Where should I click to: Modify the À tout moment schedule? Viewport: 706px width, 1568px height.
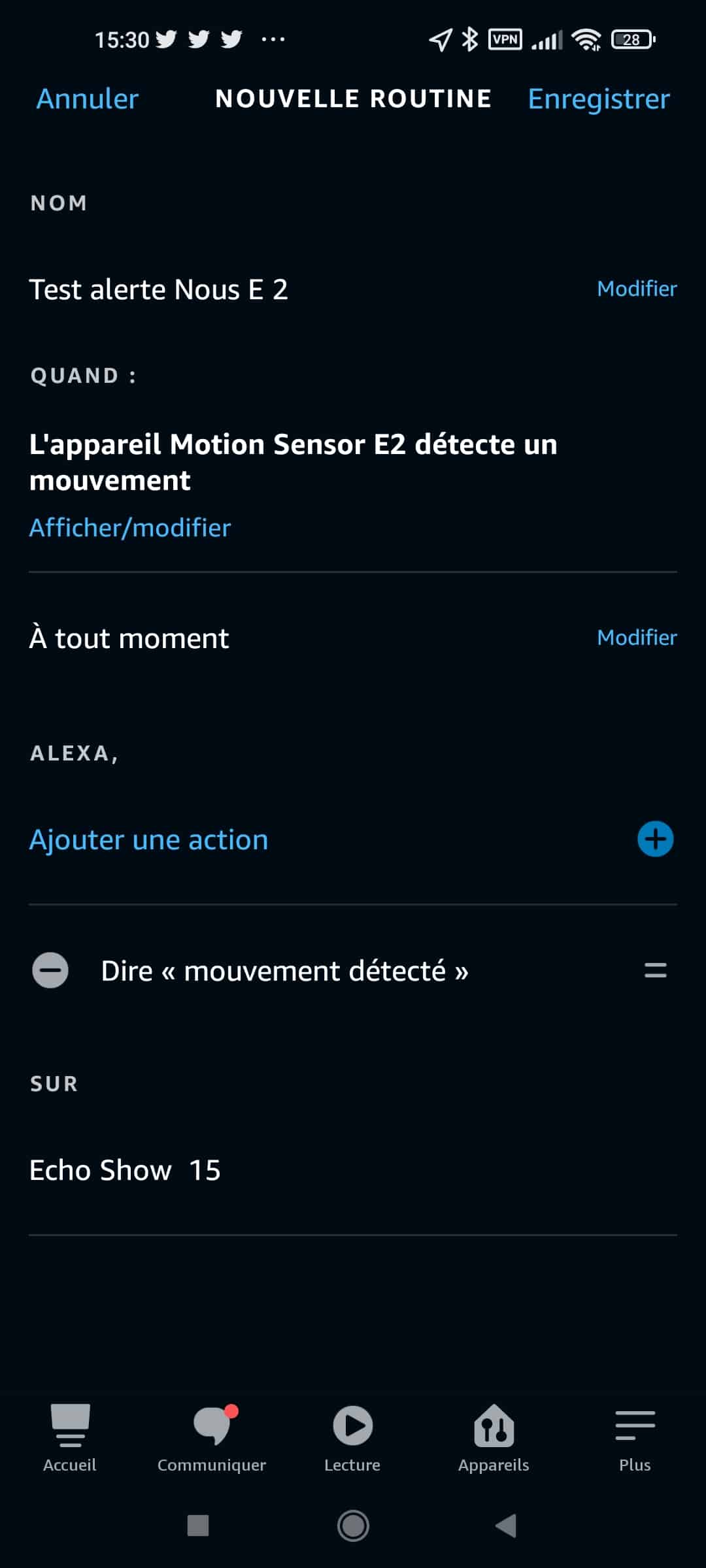click(637, 638)
